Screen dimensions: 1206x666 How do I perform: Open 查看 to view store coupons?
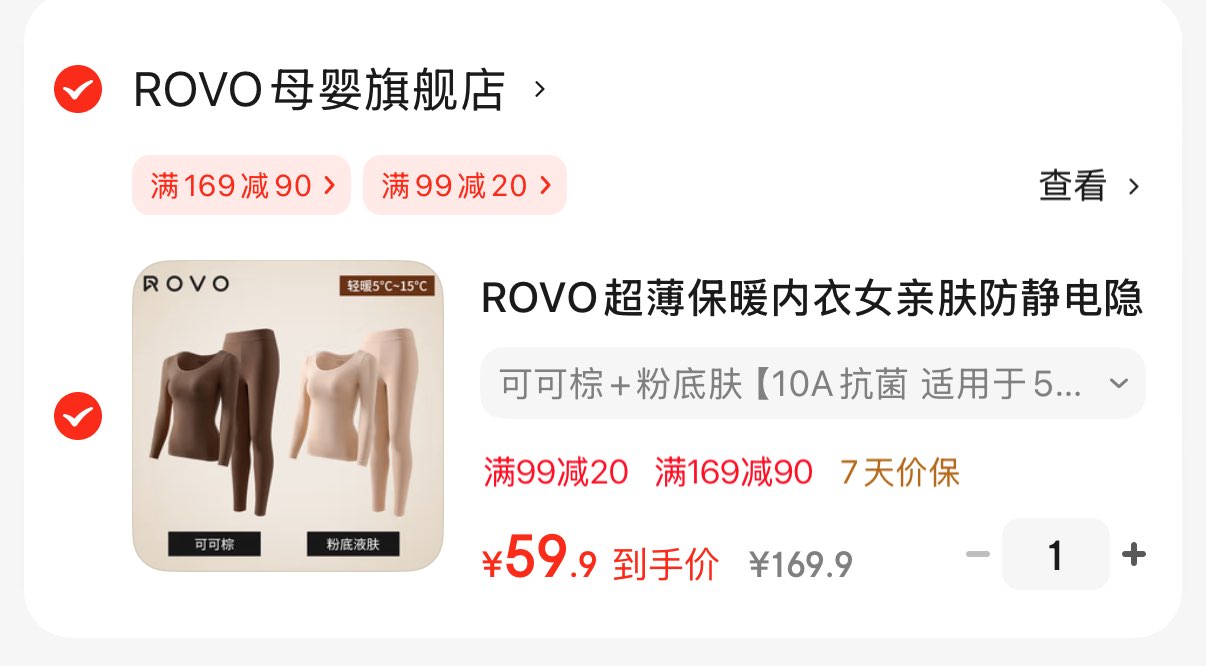tap(1088, 186)
